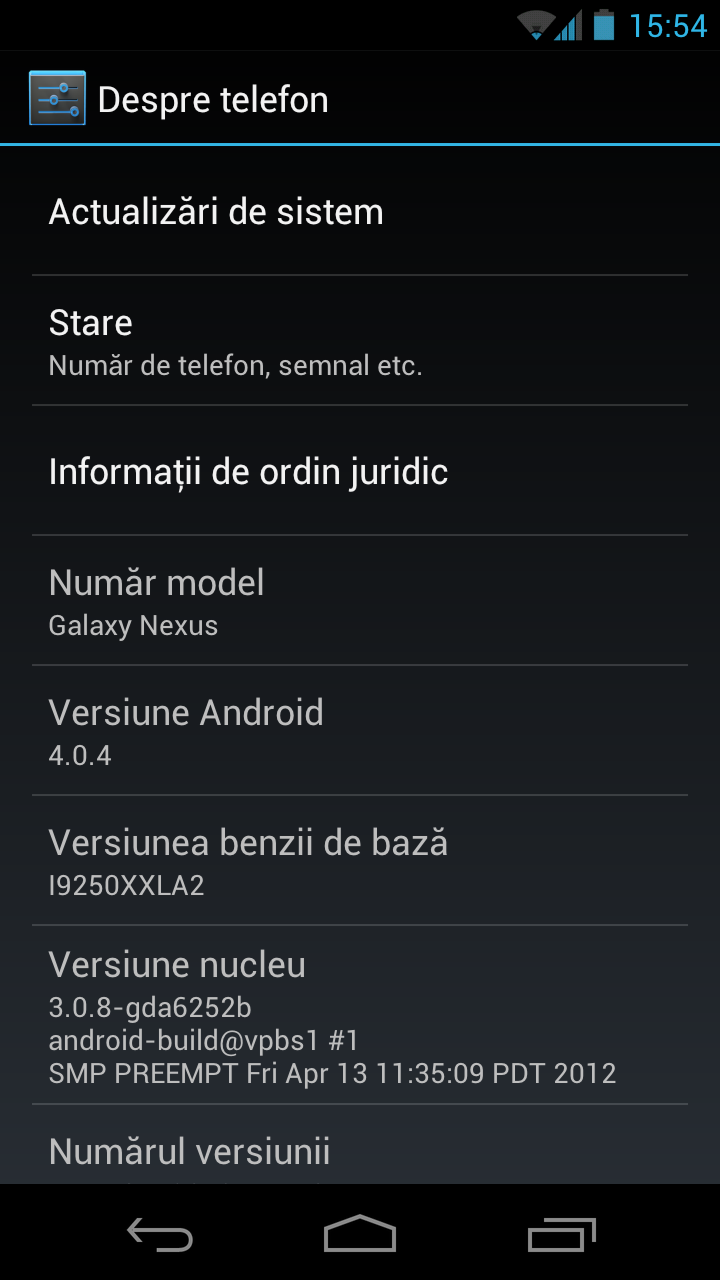Tap the Versiune Android row

click(x=360, y=731)
